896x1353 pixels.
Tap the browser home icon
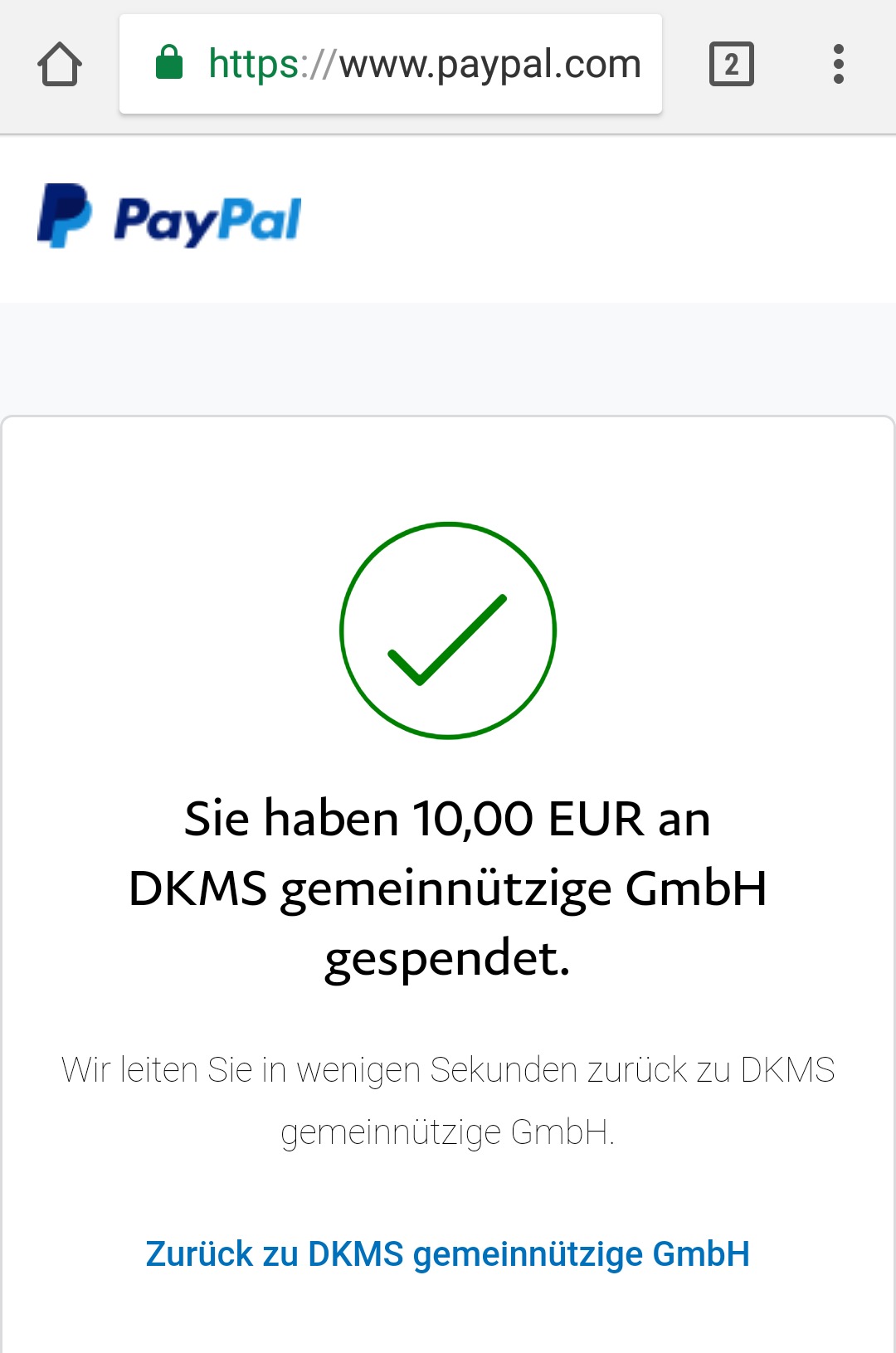60,64
